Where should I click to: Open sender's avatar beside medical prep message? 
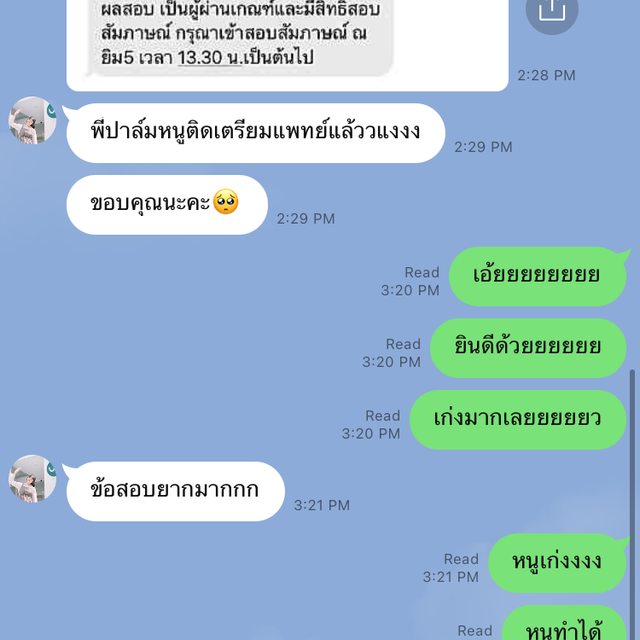pos(33,121)
